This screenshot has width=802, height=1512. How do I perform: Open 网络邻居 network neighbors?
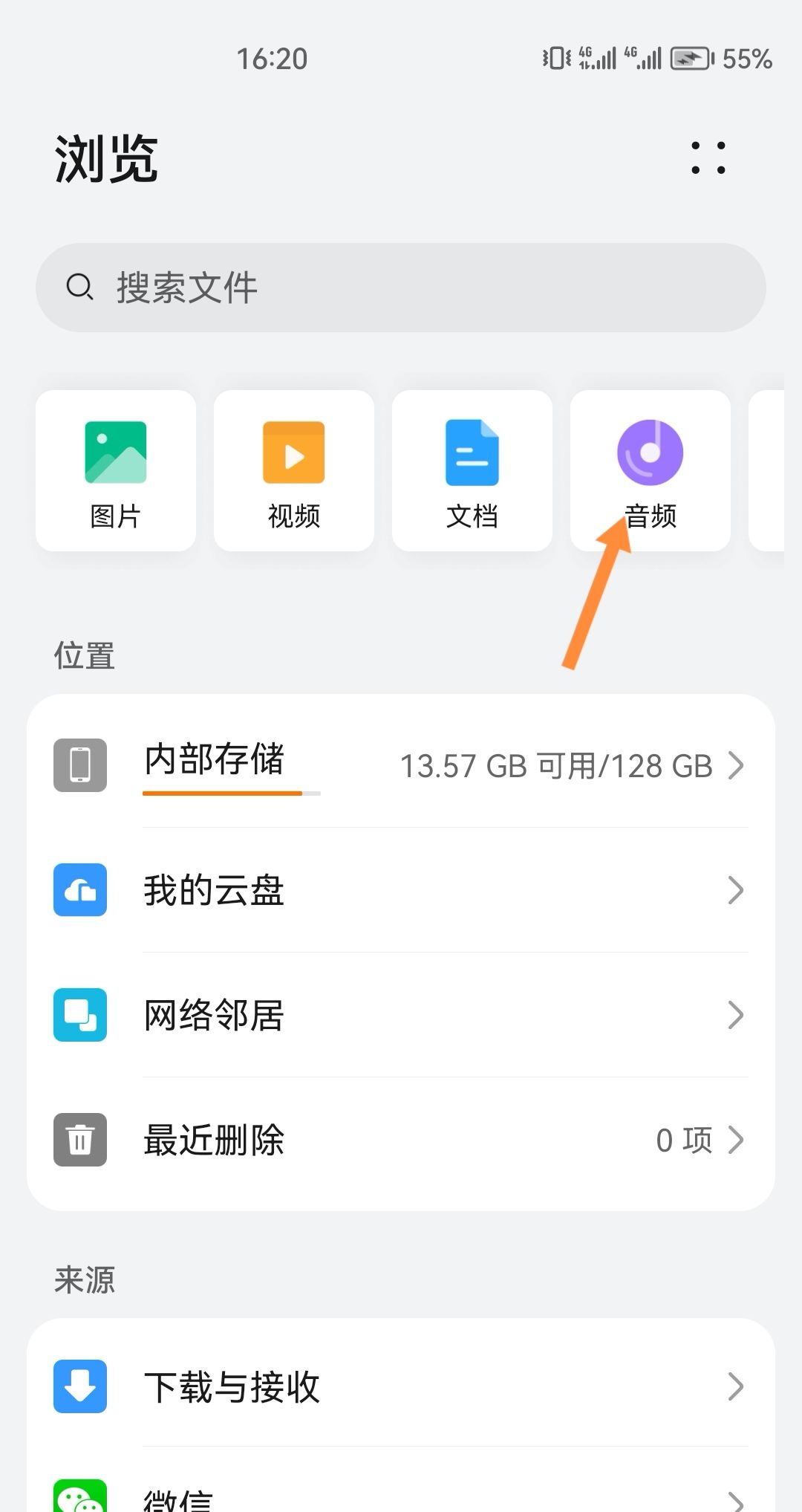401,1015
